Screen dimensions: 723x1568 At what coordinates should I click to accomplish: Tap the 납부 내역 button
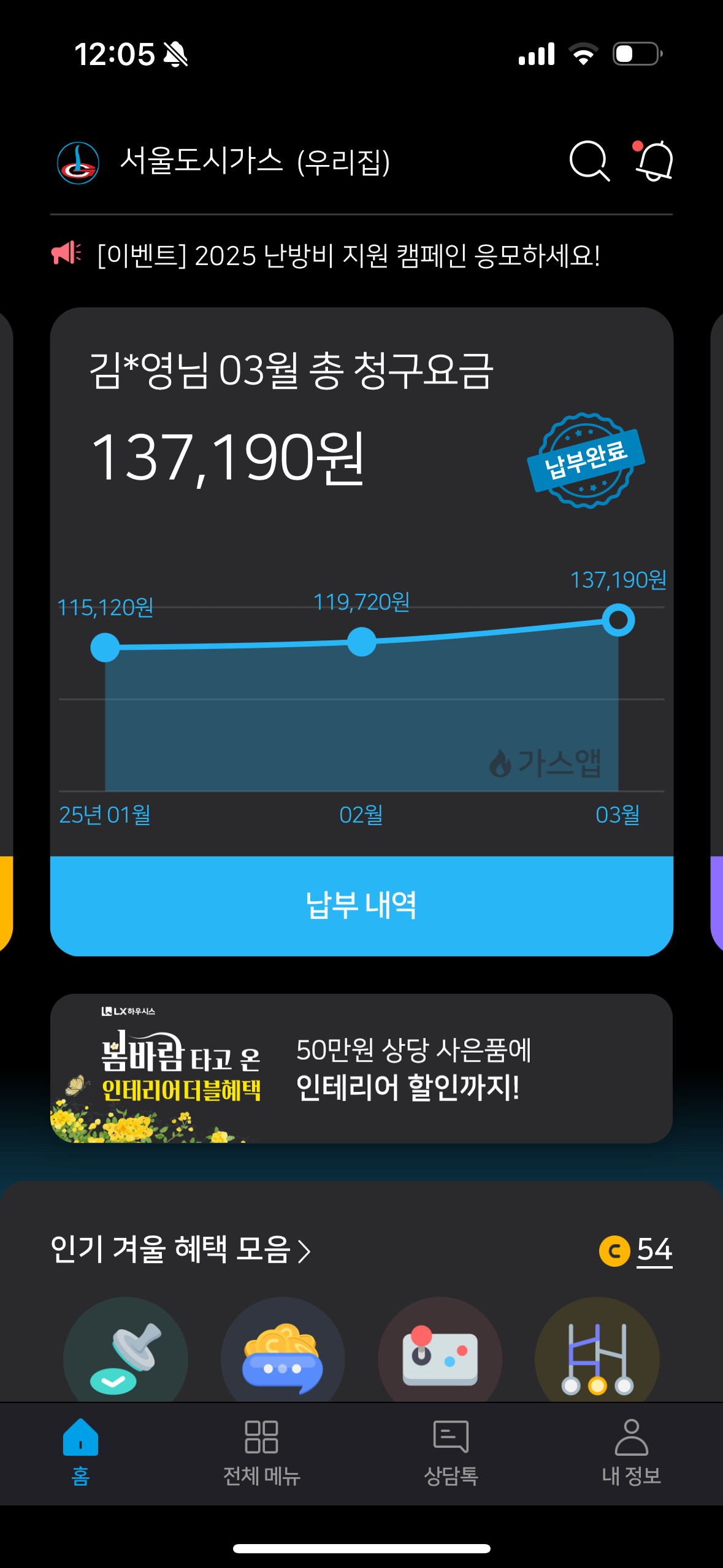[x=361, y=905]
